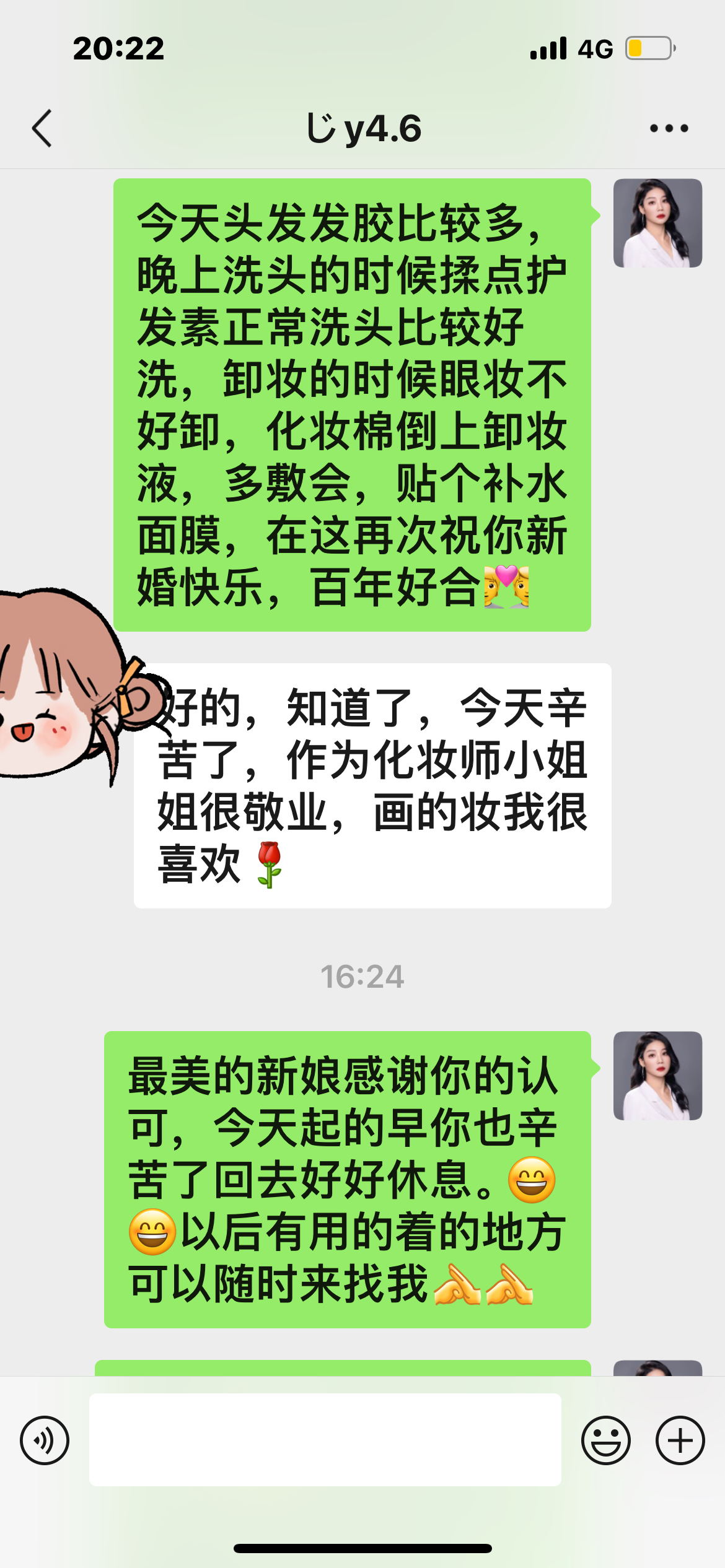Open sender avatar beside 最美的新娘 message
The image size is (725, 1568).
tap(657, 1076)
